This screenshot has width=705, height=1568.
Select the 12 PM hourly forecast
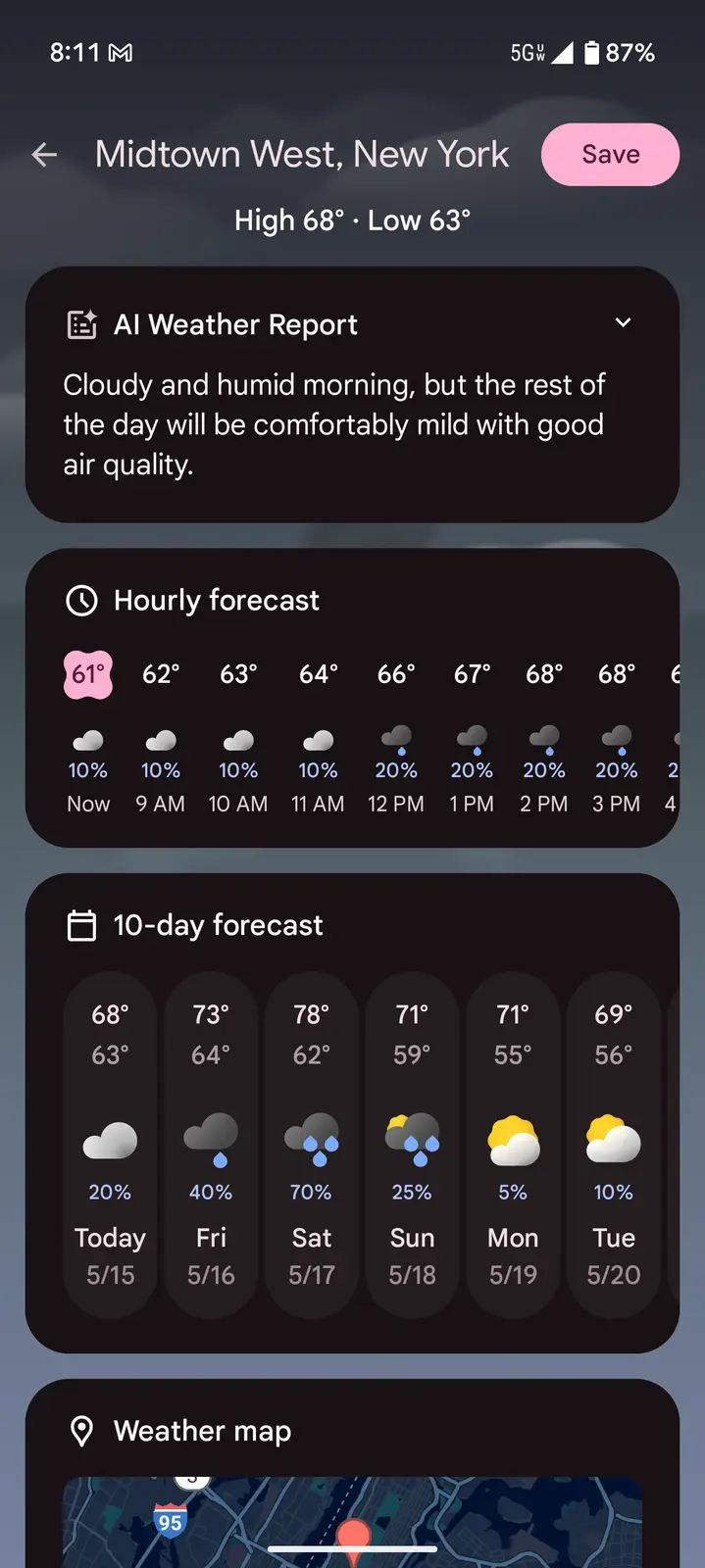(396, 737)
